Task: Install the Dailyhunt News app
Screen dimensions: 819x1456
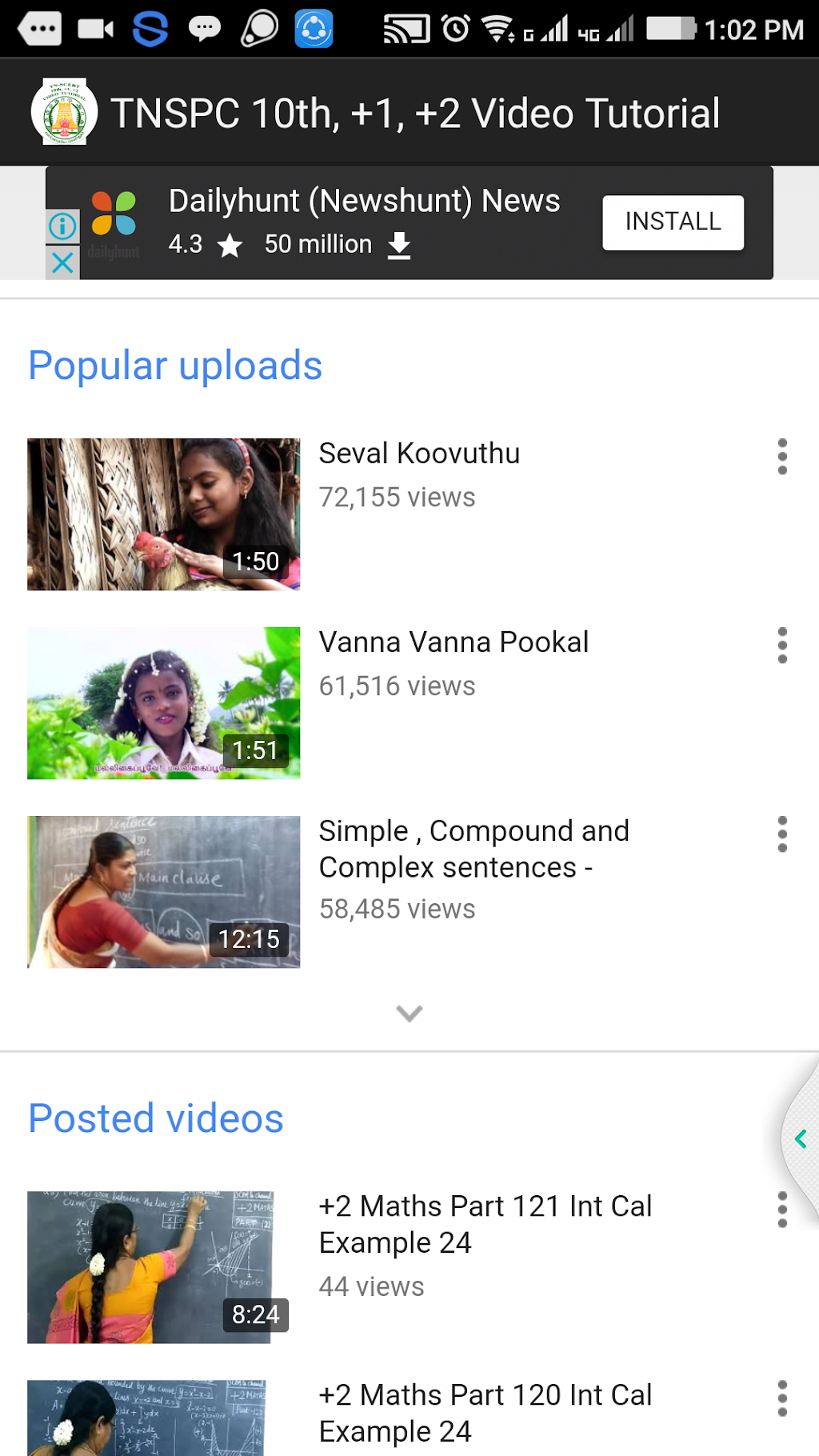Action: click(673, 222)
